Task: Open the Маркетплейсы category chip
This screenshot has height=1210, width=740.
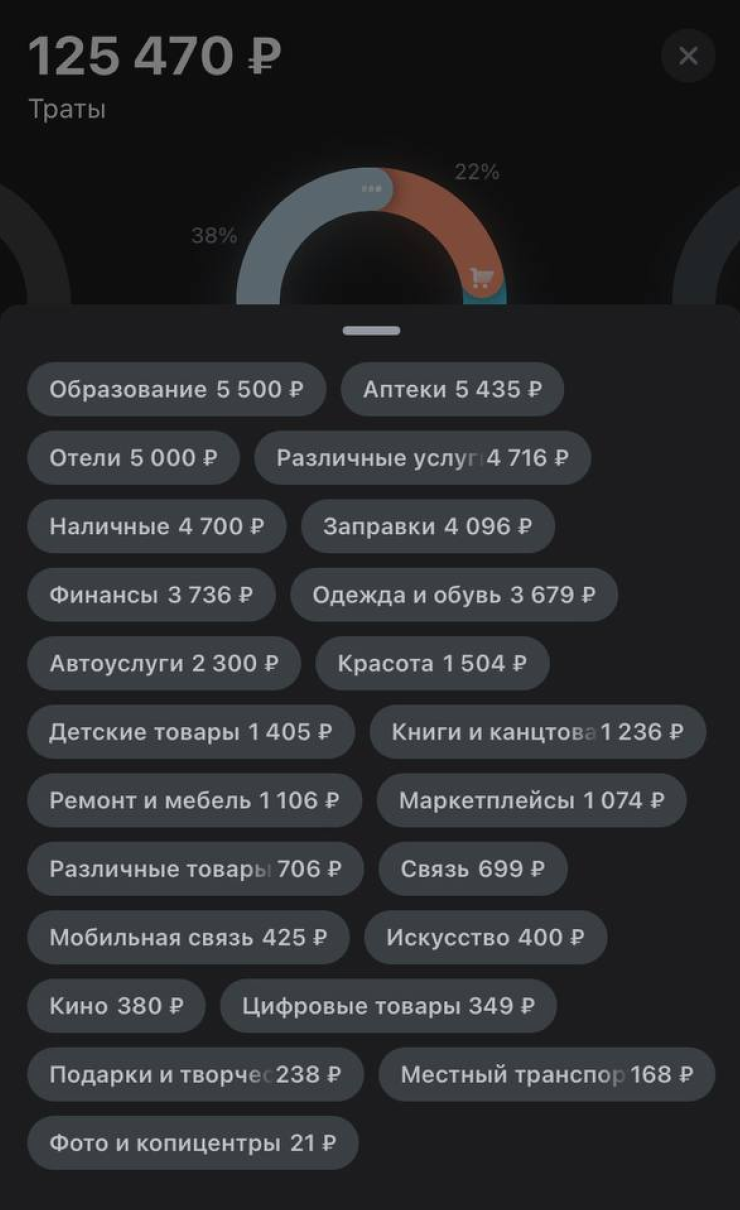Action: (x=531, y=800)
